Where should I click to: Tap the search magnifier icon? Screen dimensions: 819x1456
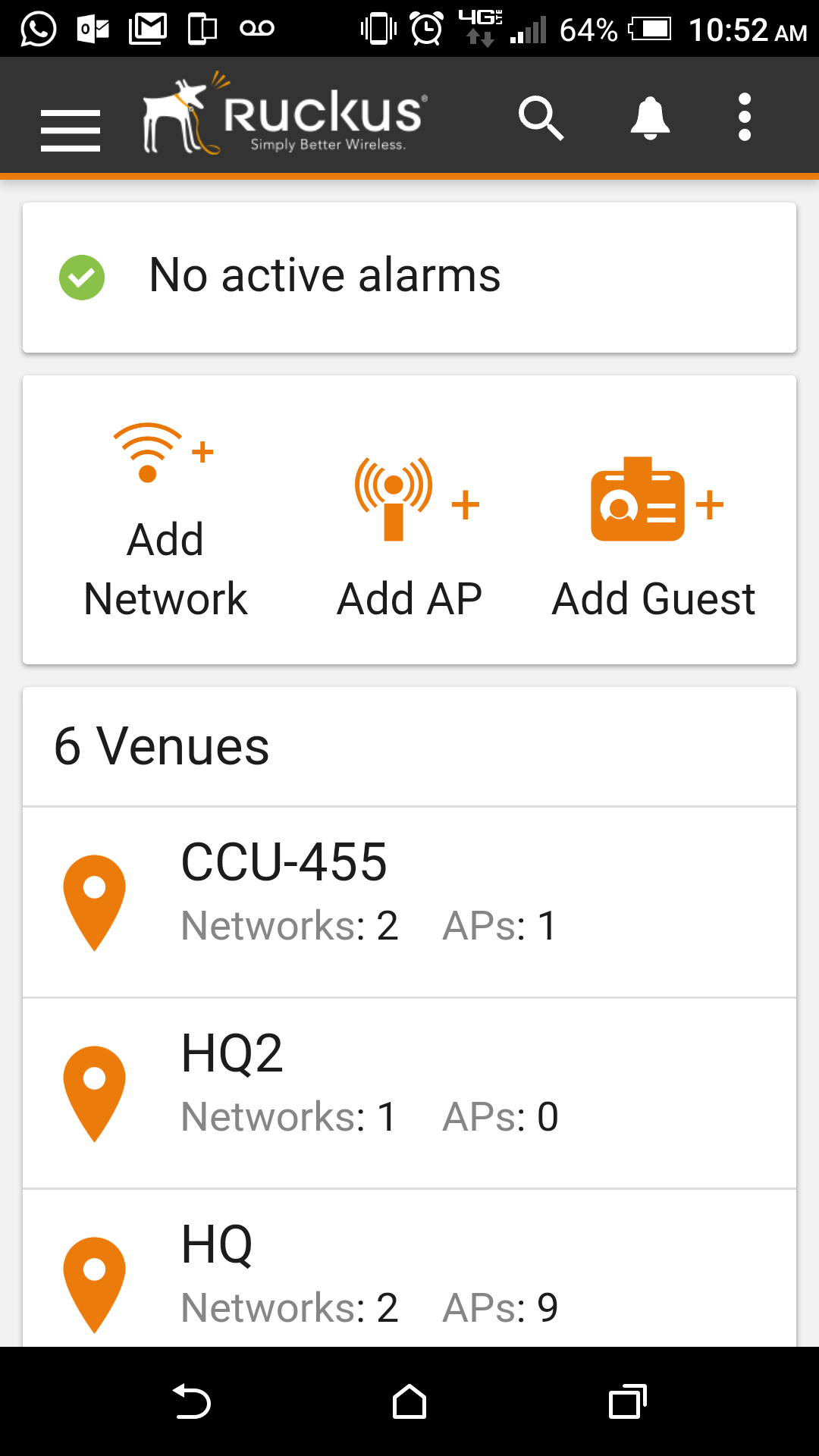[541, 118]
